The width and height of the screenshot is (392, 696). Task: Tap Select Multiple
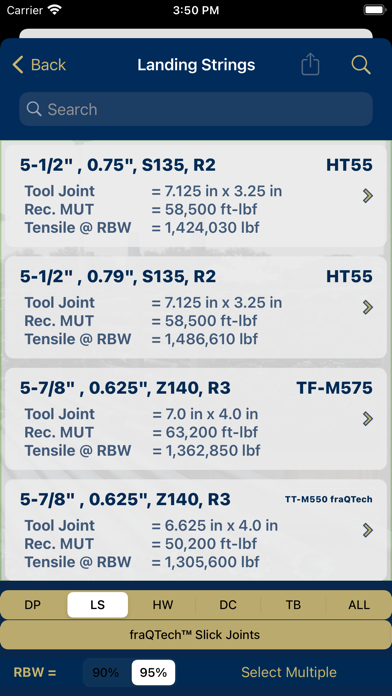pyautogui.click(x=289, y=672)
